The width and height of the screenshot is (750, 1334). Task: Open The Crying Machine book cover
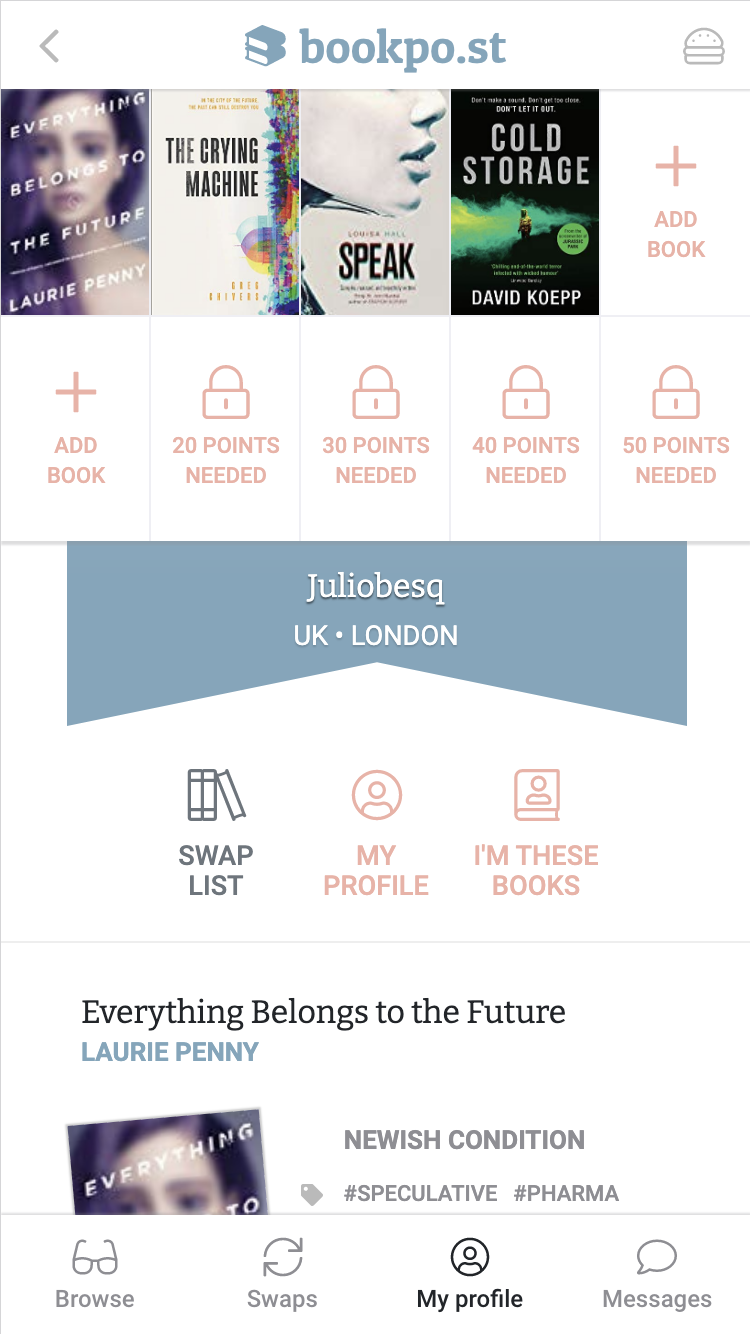[225, 202]
